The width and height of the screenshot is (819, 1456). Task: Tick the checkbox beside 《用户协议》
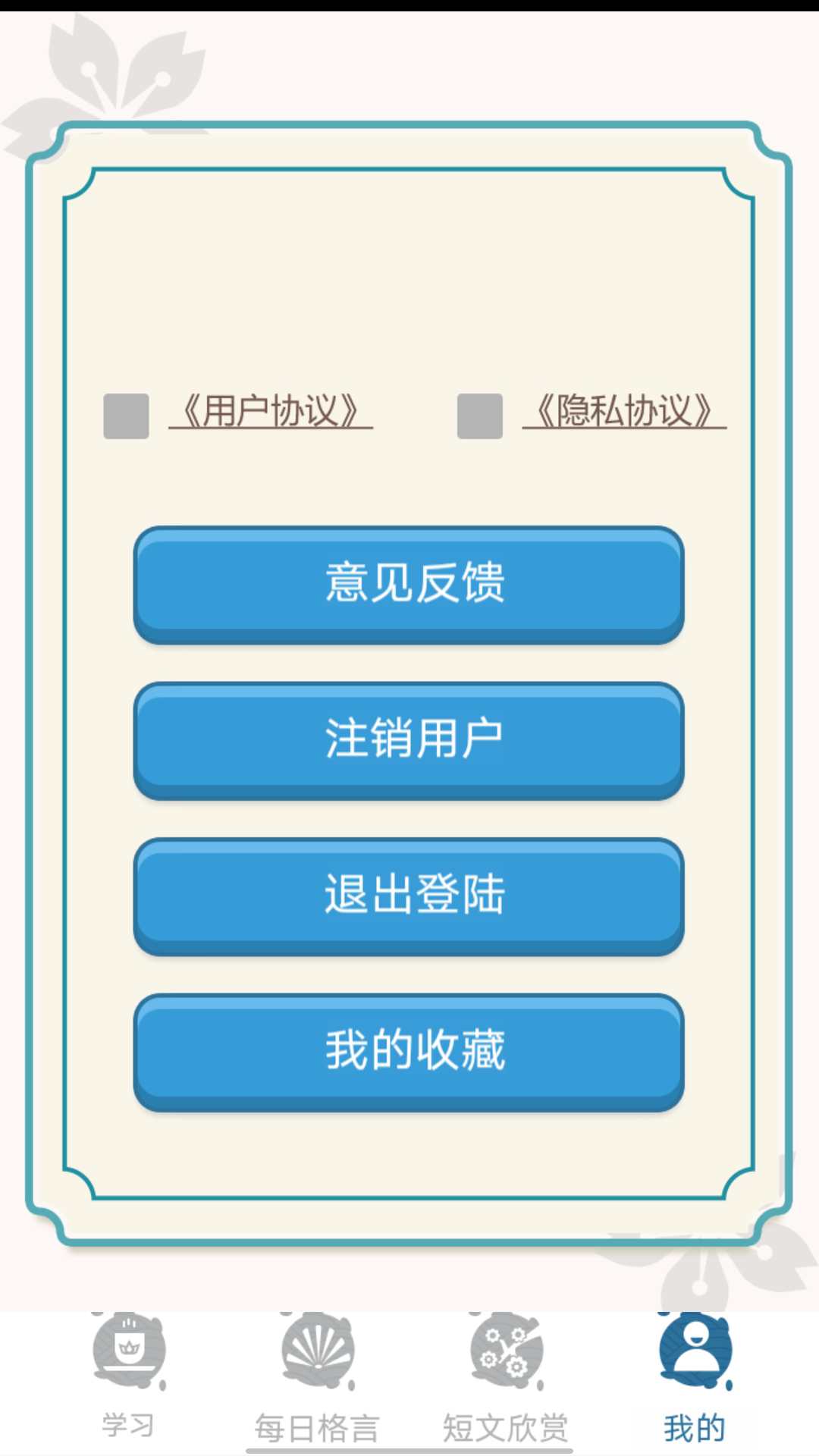(126, 416)
